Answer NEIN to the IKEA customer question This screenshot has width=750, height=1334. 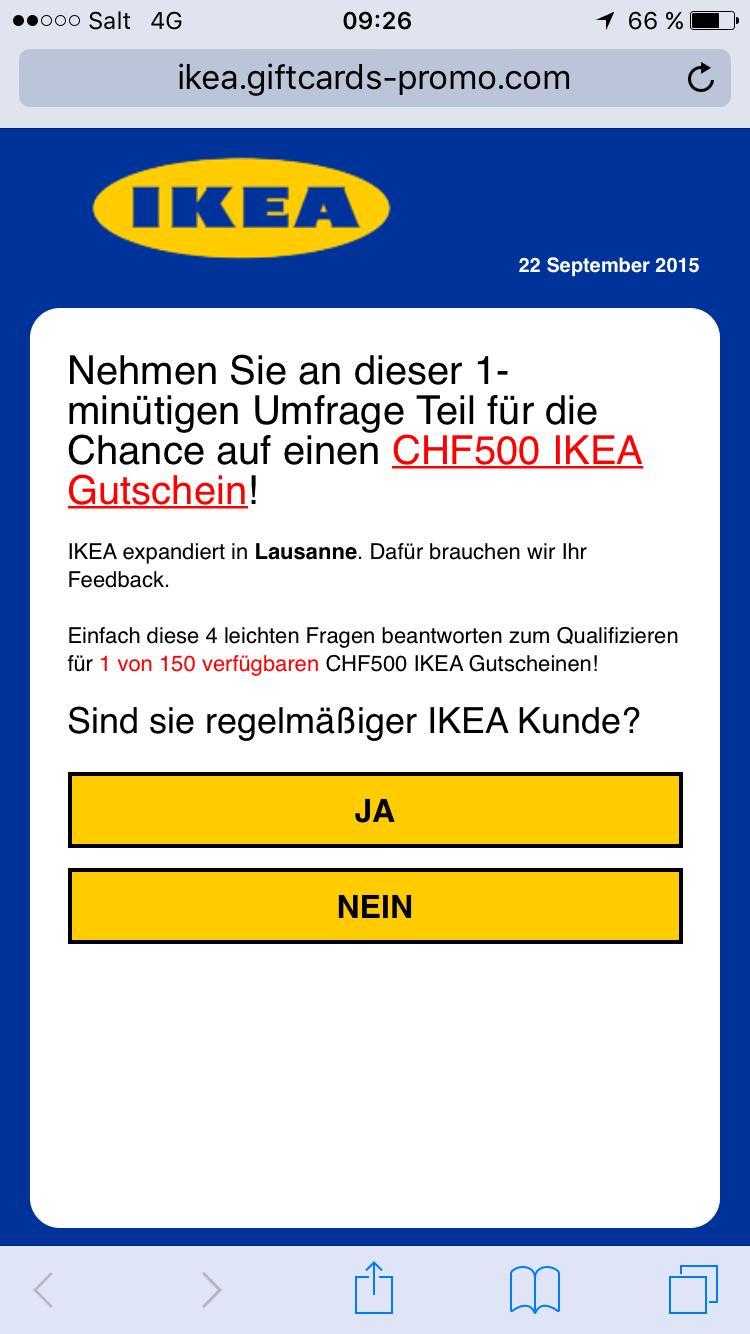point(375,906)
